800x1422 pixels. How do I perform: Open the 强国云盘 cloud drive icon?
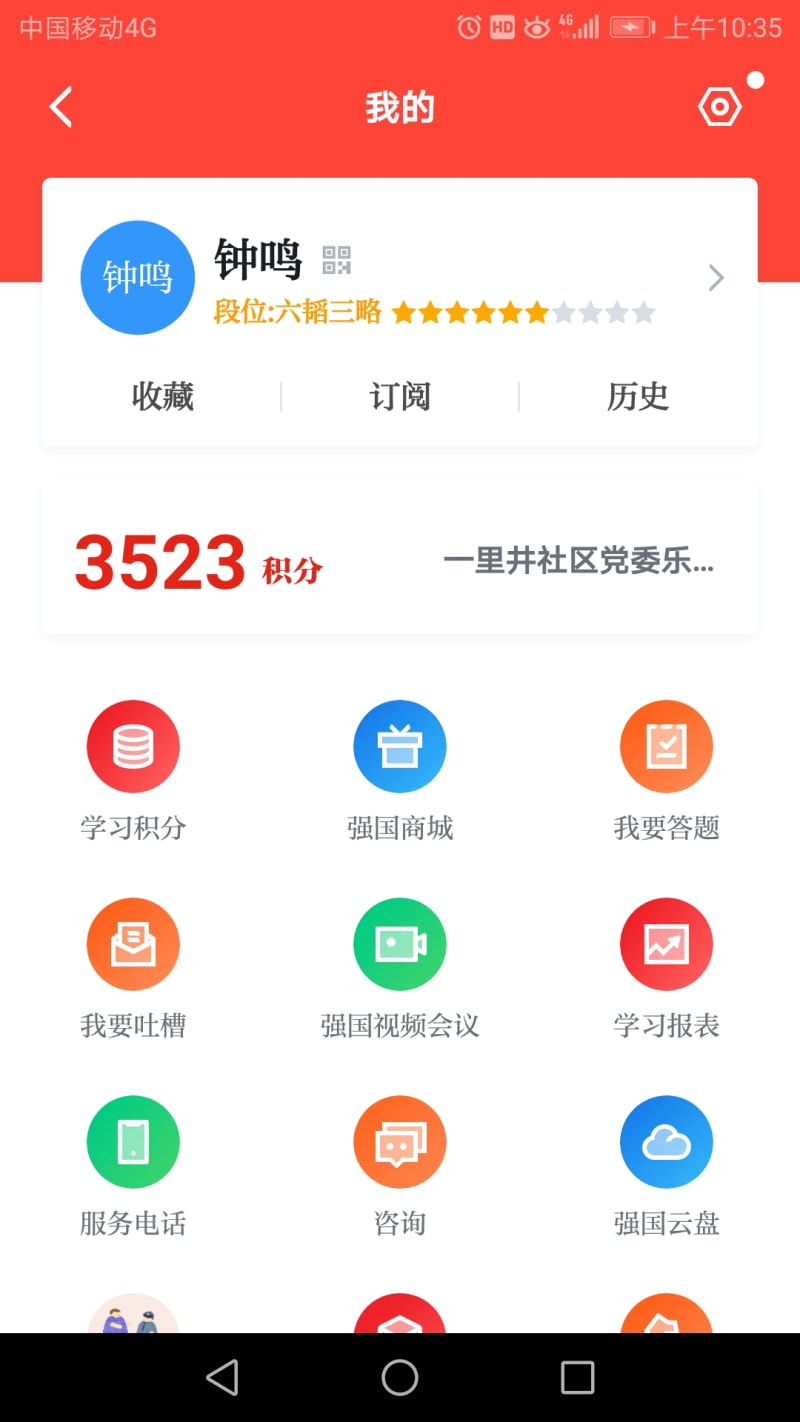point(666,1141)
